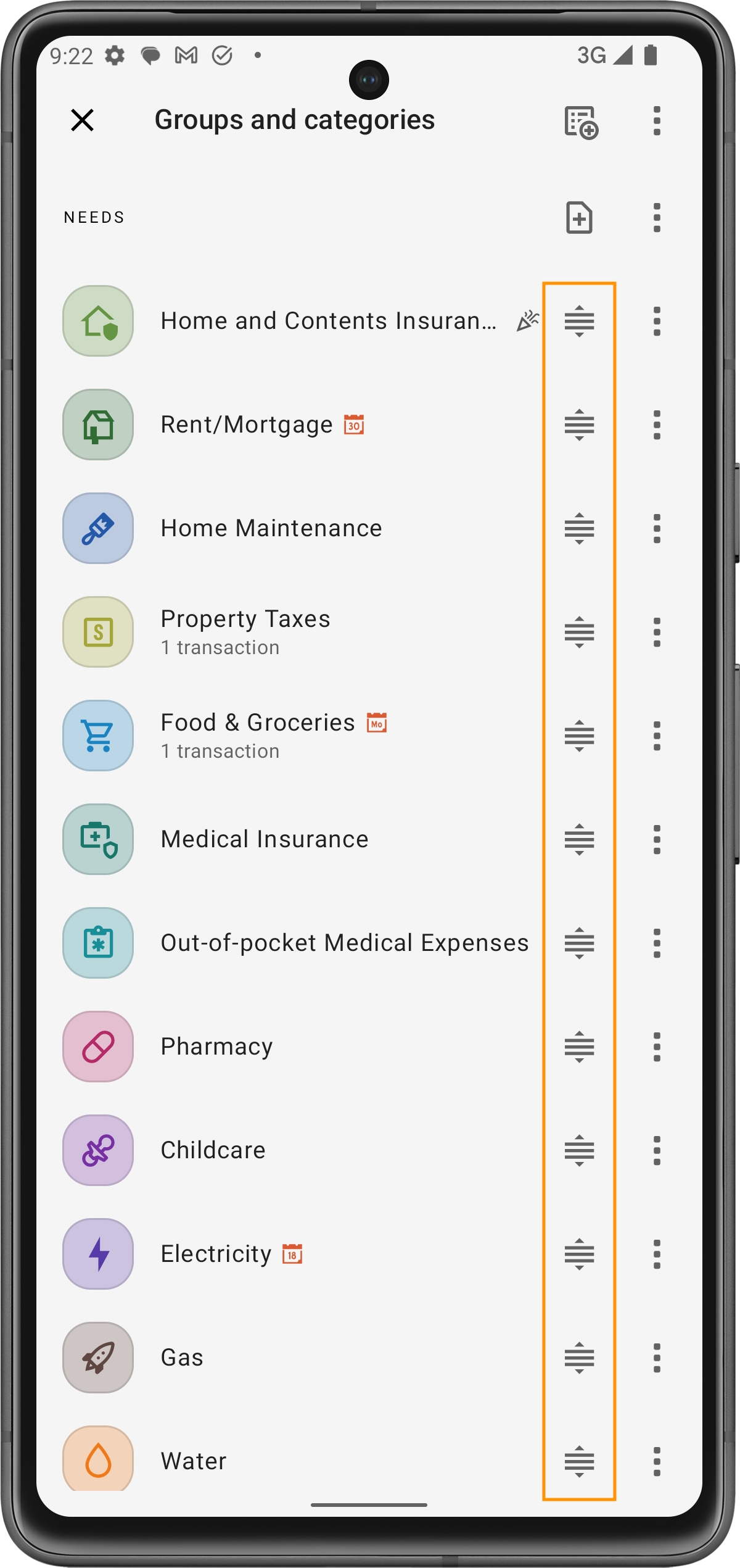Tap the reorder handle for Medical Insurance
Screen dimensions: 740x1568
click(x=579, y=840)
